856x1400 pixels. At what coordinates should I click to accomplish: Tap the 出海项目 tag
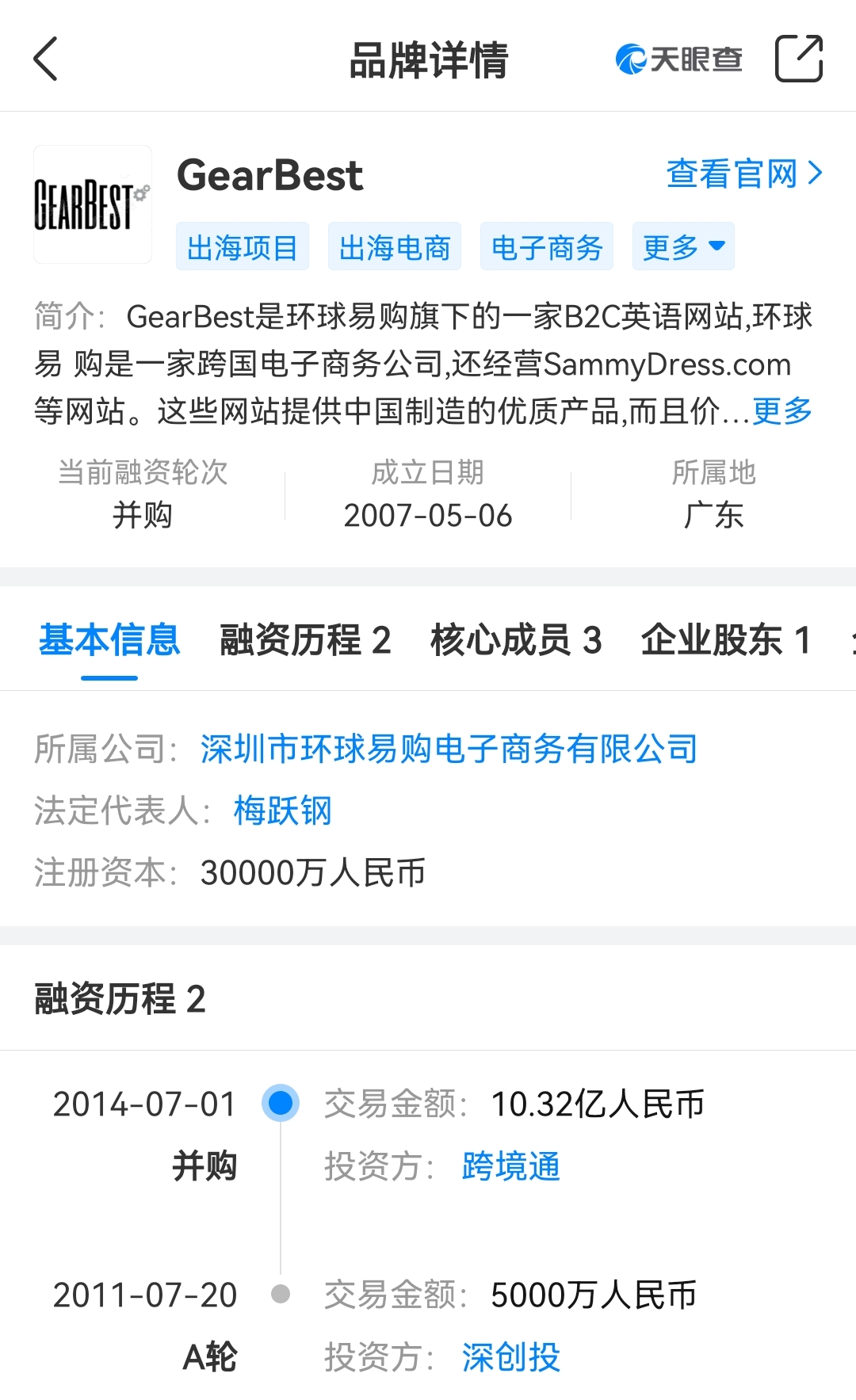[243, 247]
